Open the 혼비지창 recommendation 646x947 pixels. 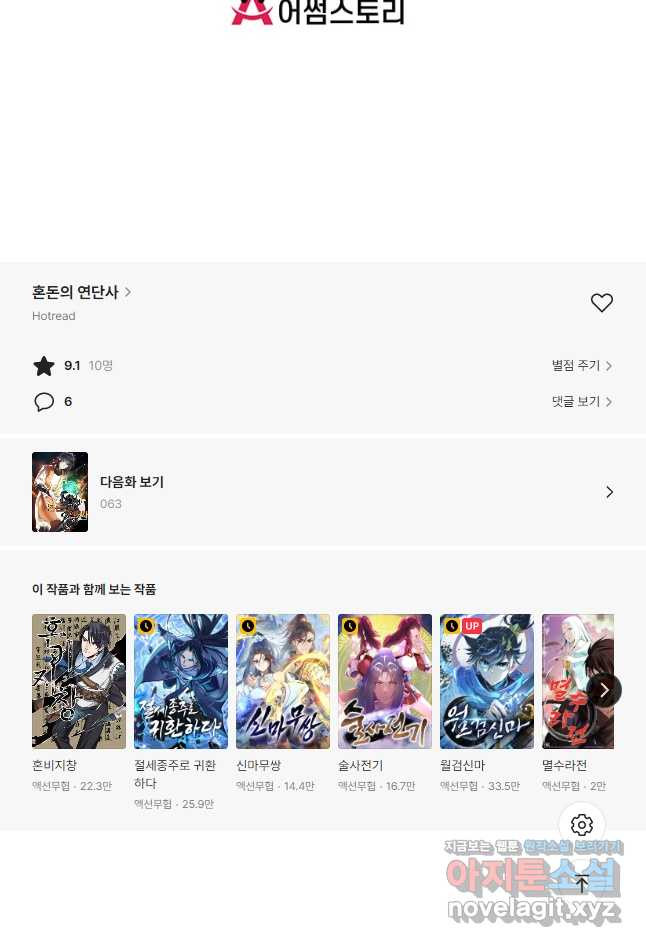[x=79, y=682]
